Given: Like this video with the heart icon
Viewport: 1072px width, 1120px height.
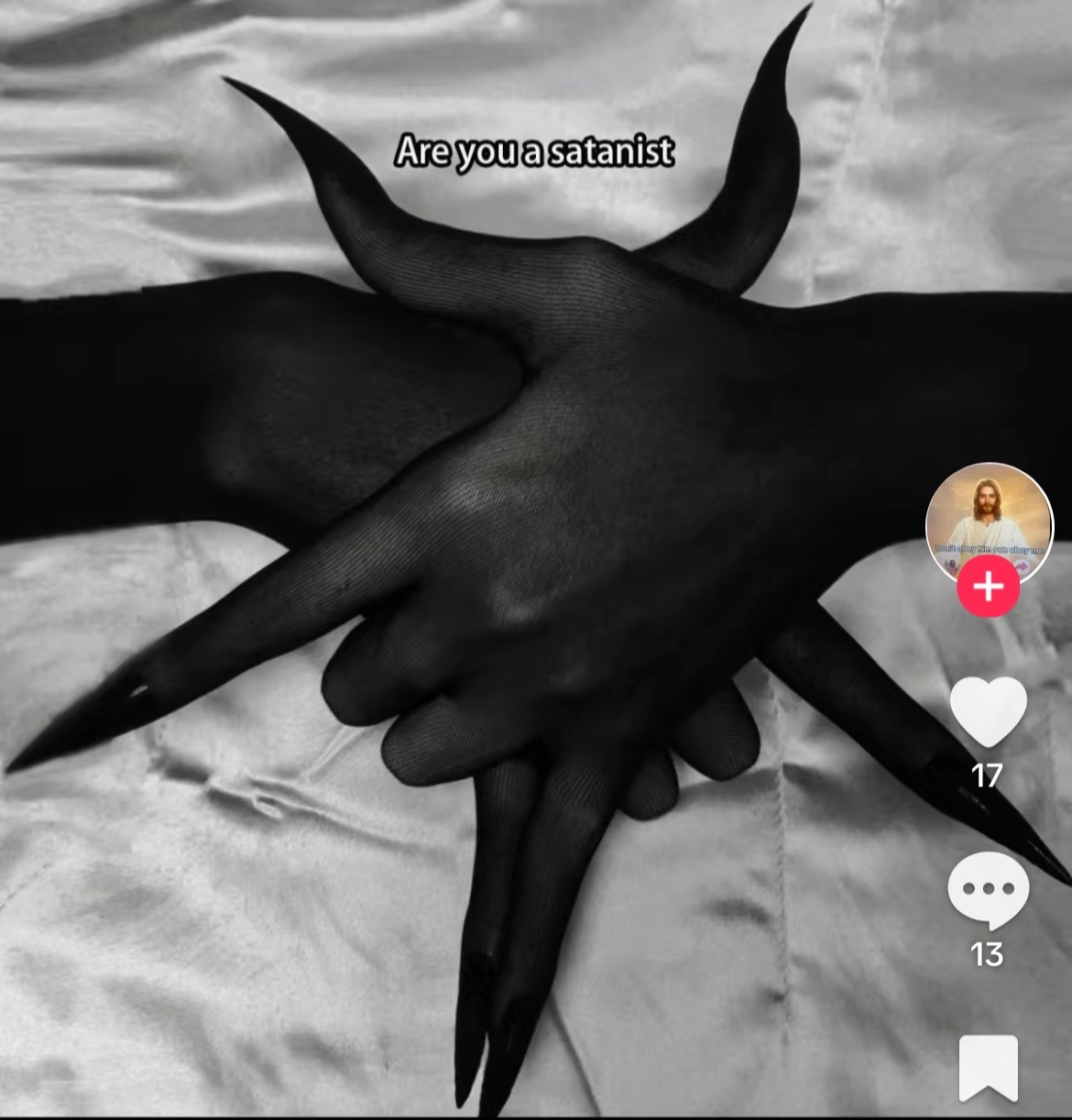Looking at the screenshot, I should coord(989,712).
